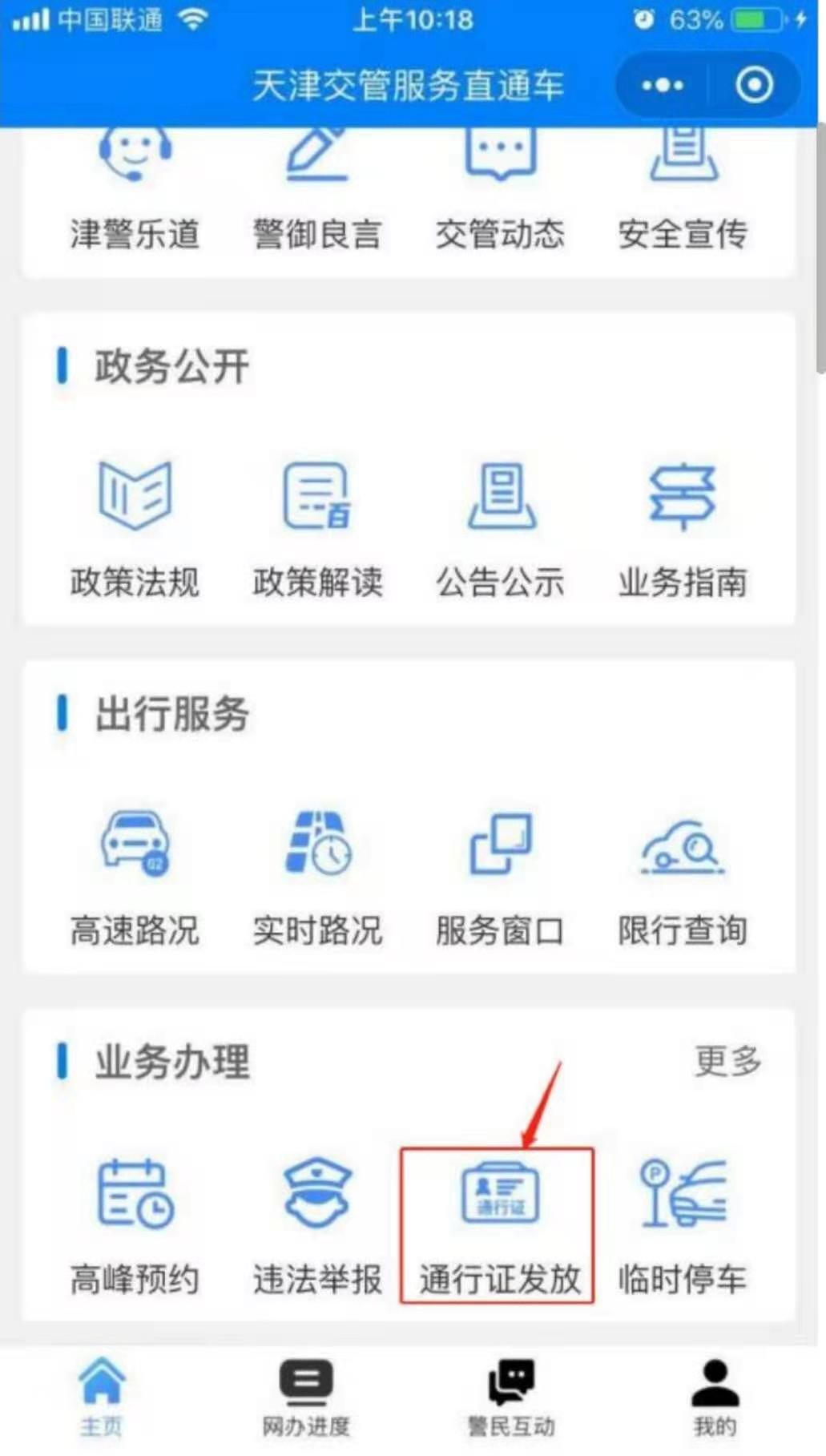Open 津警乐道 service
826x1456 pixels.
[135, 192]
